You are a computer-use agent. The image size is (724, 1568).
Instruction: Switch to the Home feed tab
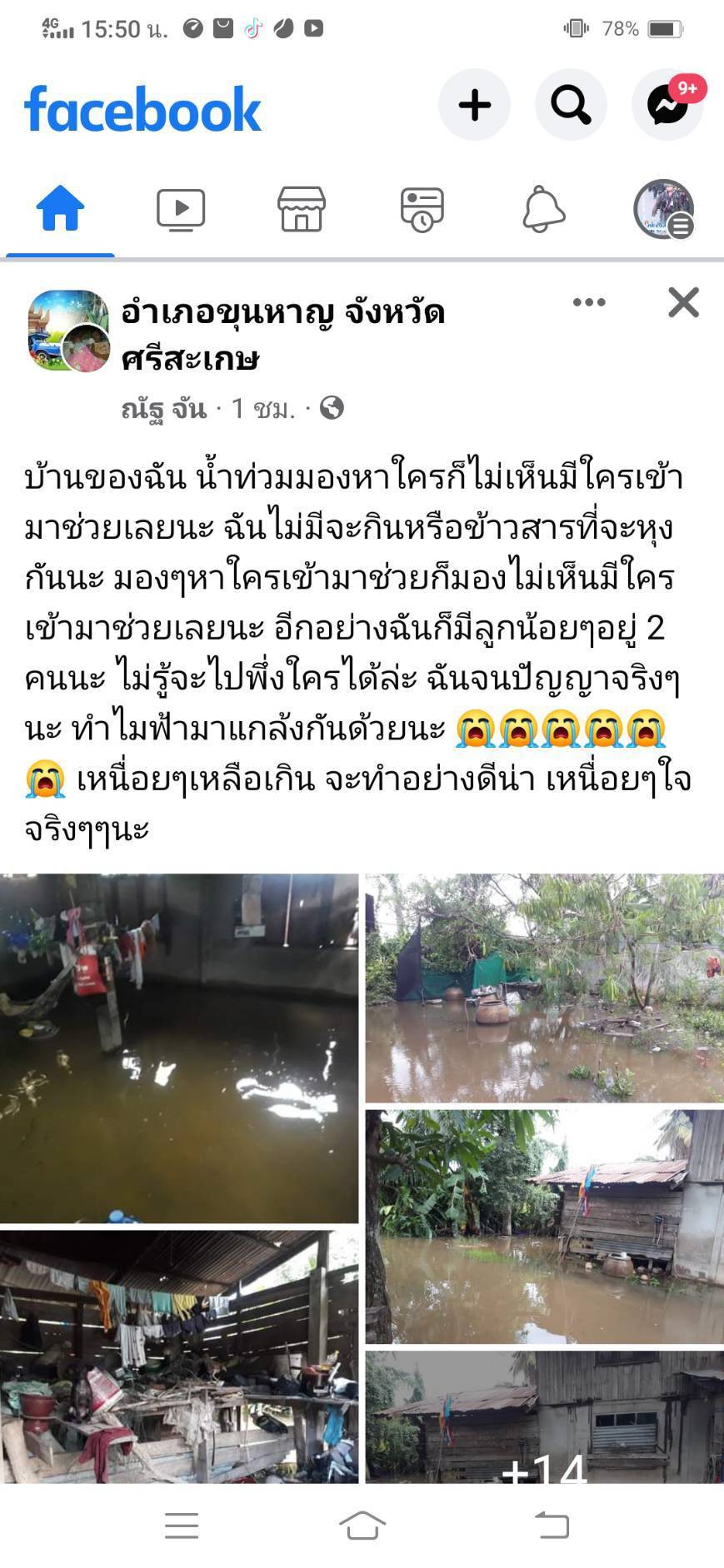point(60,209)
